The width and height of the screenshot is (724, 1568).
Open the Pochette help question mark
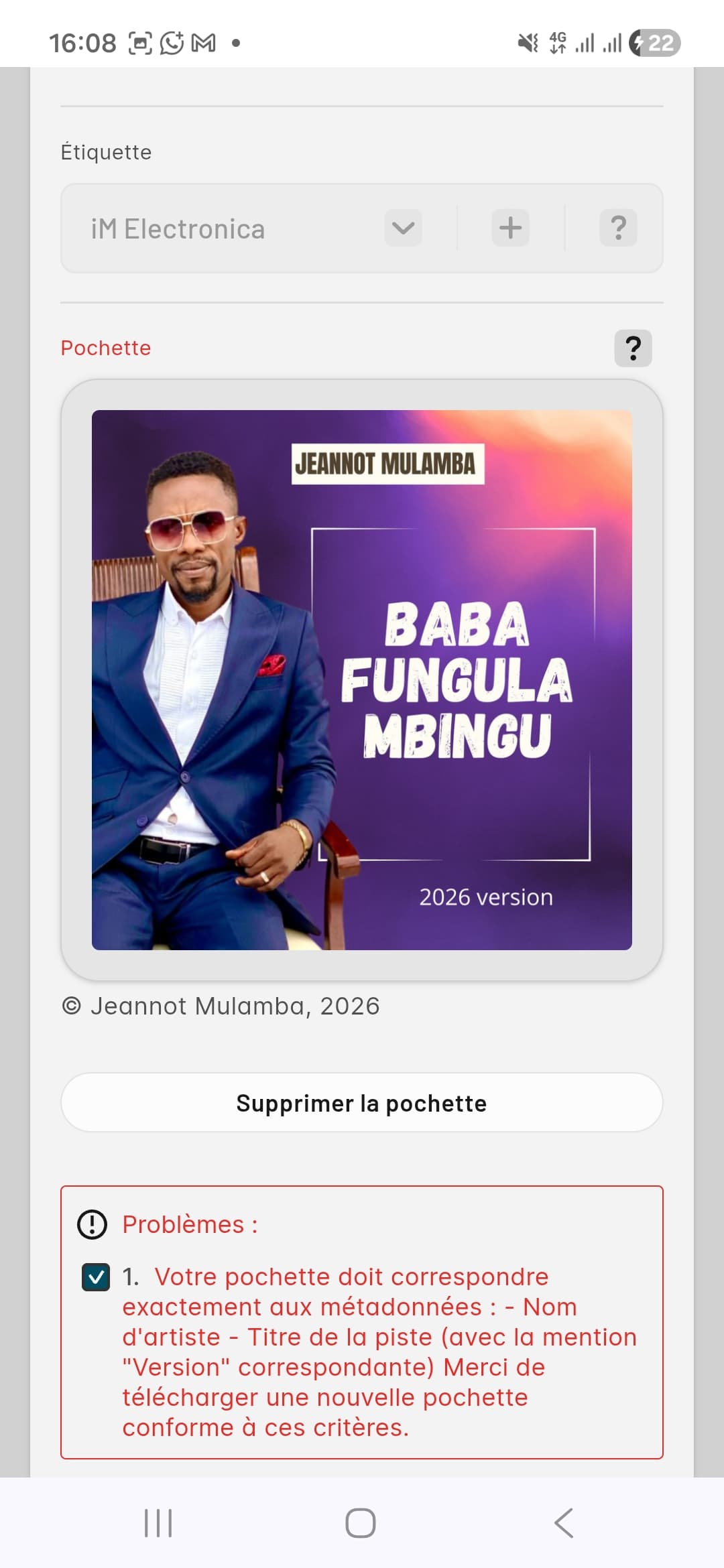(x=633, y=348)
